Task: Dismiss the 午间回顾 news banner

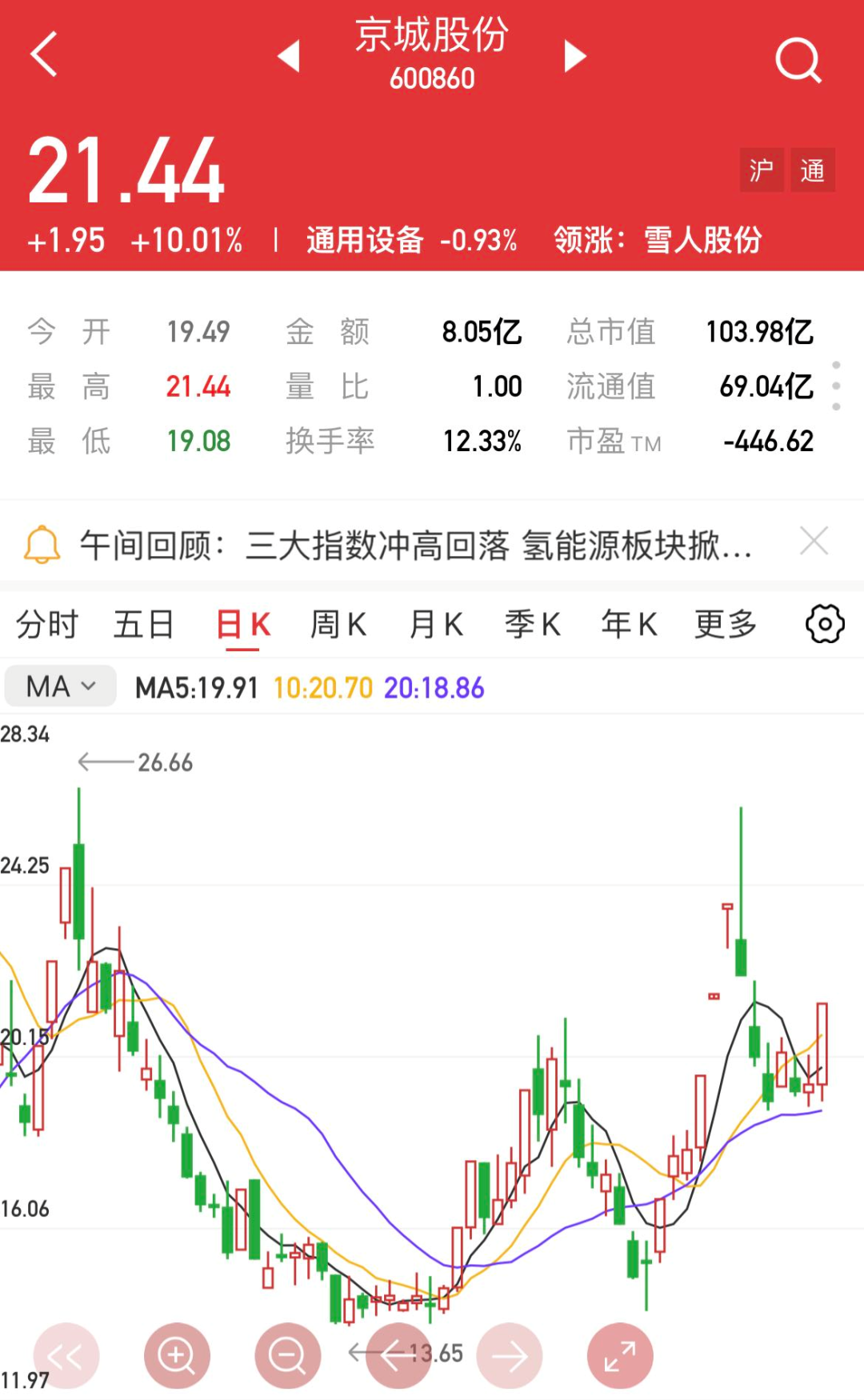Action: coord(814,542)
